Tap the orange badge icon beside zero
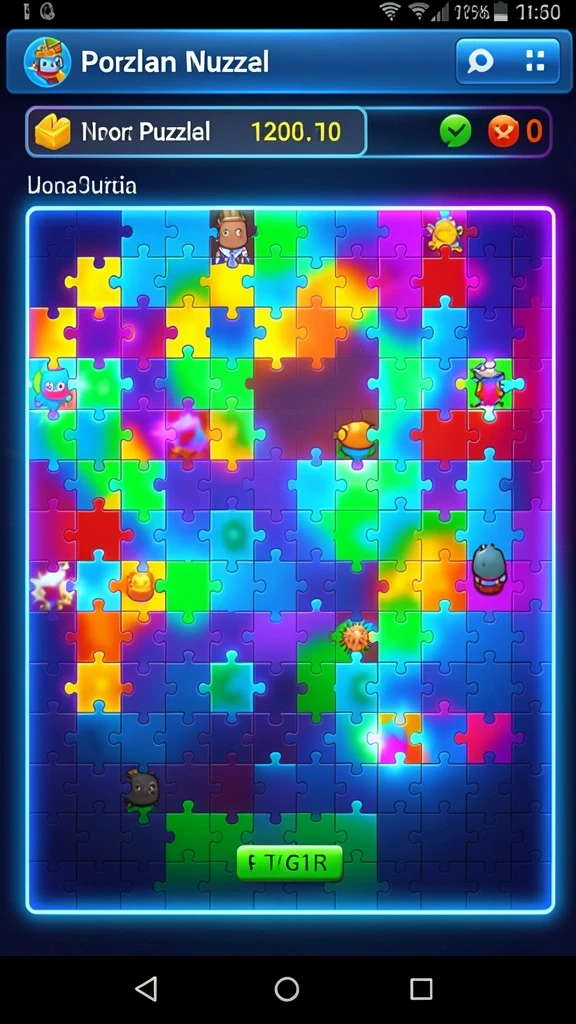Viewport: 576px width, 1024px height. tap(503, 132)
